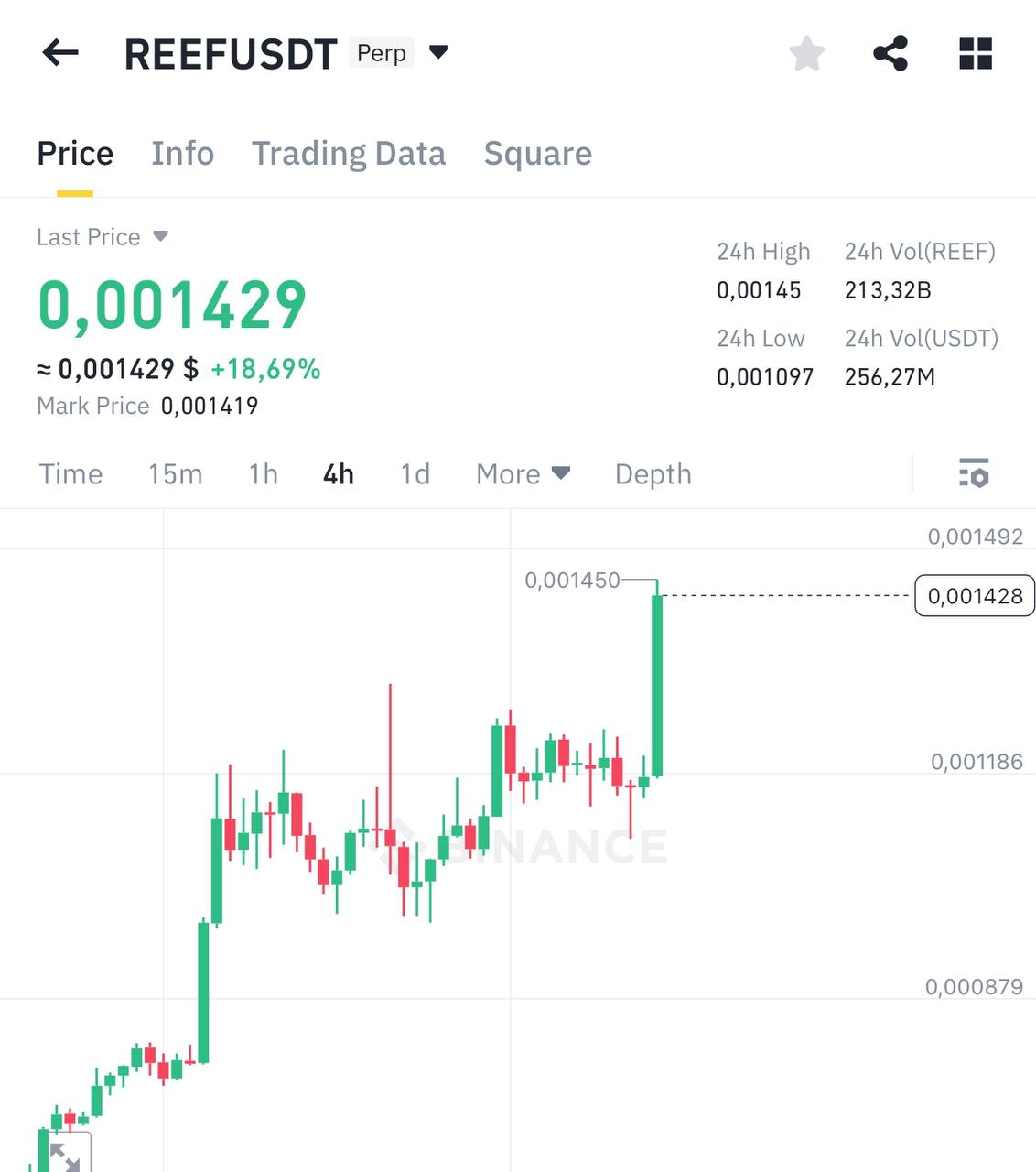Switch to the Depth chart
This screenshot has height=1172, width=1036.
[x=653, y=474]
